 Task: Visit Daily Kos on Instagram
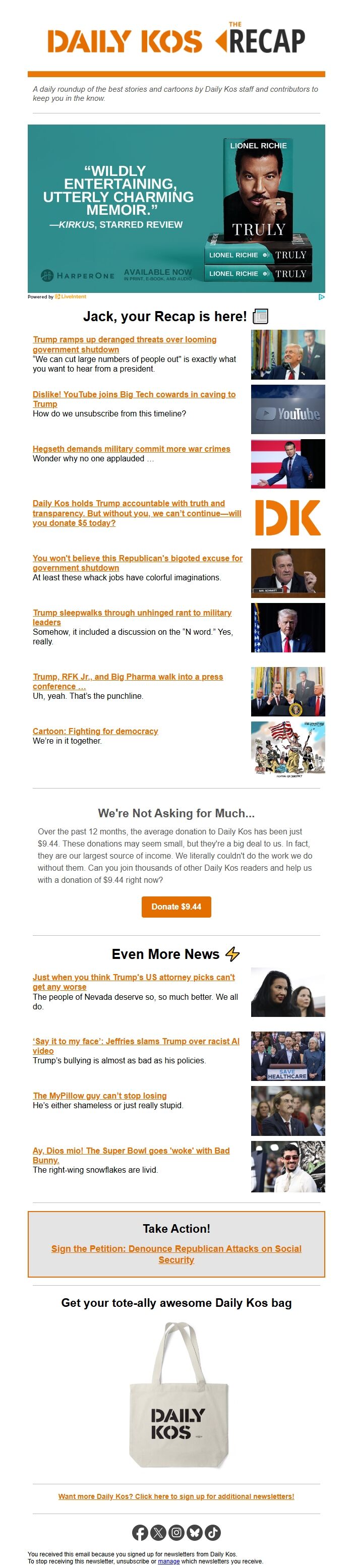[177, 1532]
